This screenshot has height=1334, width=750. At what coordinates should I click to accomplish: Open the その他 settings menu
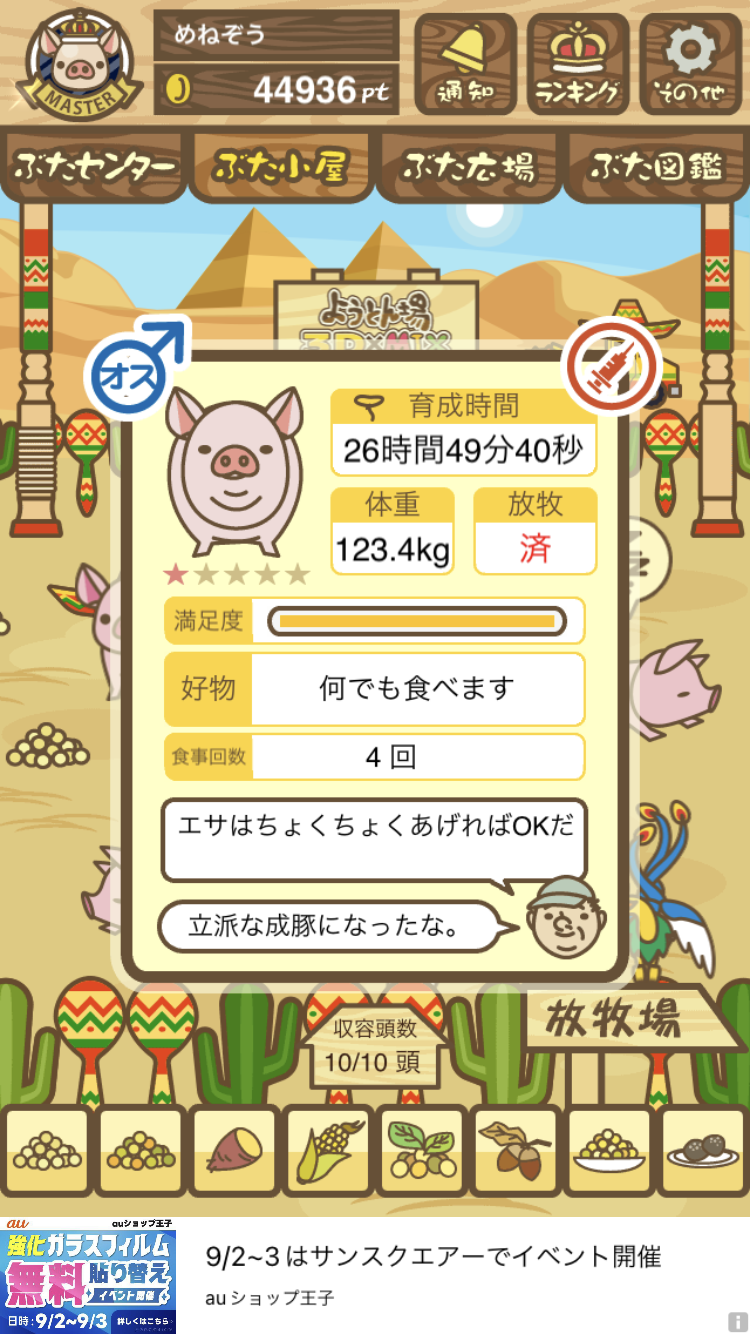coord(689,62)
